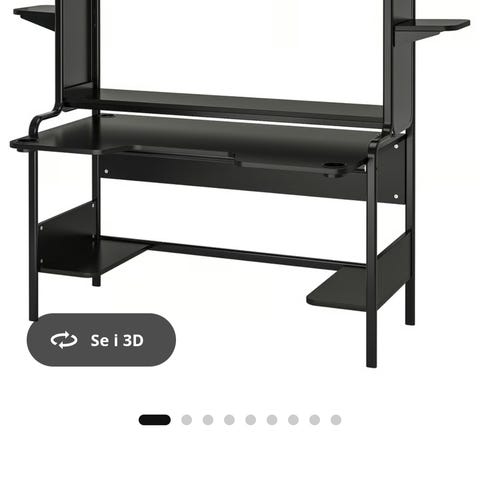Go to the fifth image dot
The height and width of the screenshot is (480, 480).
(251, 420)
